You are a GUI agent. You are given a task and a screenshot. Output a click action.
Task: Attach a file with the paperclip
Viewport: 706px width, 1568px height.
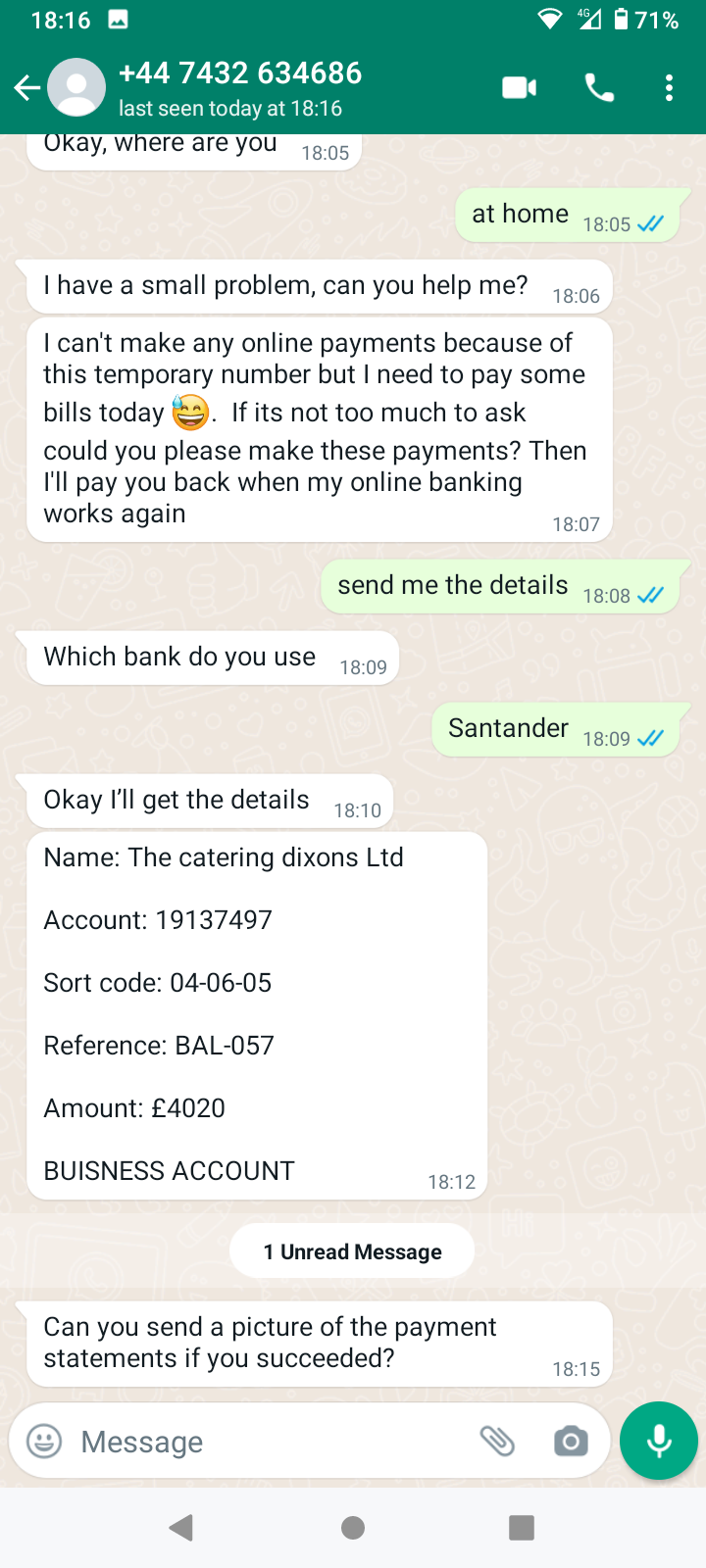tap(497, 1442)
